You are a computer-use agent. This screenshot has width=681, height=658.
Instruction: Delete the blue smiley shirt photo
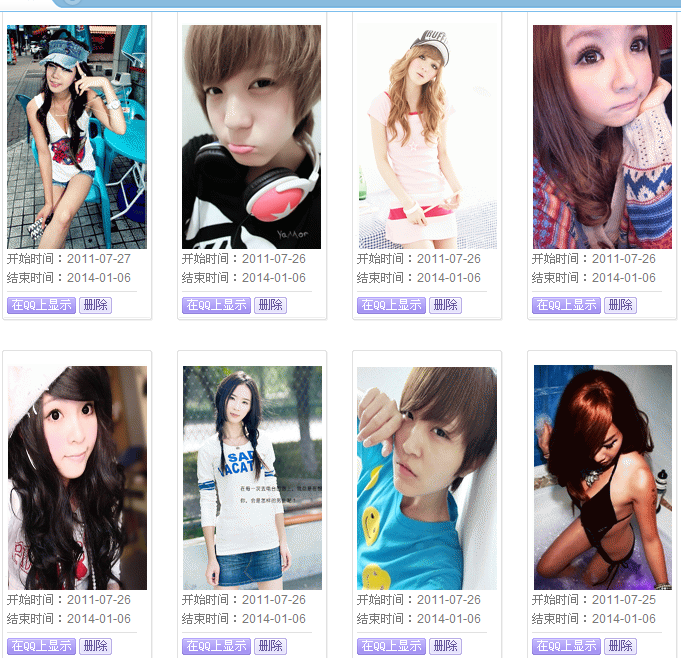445,646
